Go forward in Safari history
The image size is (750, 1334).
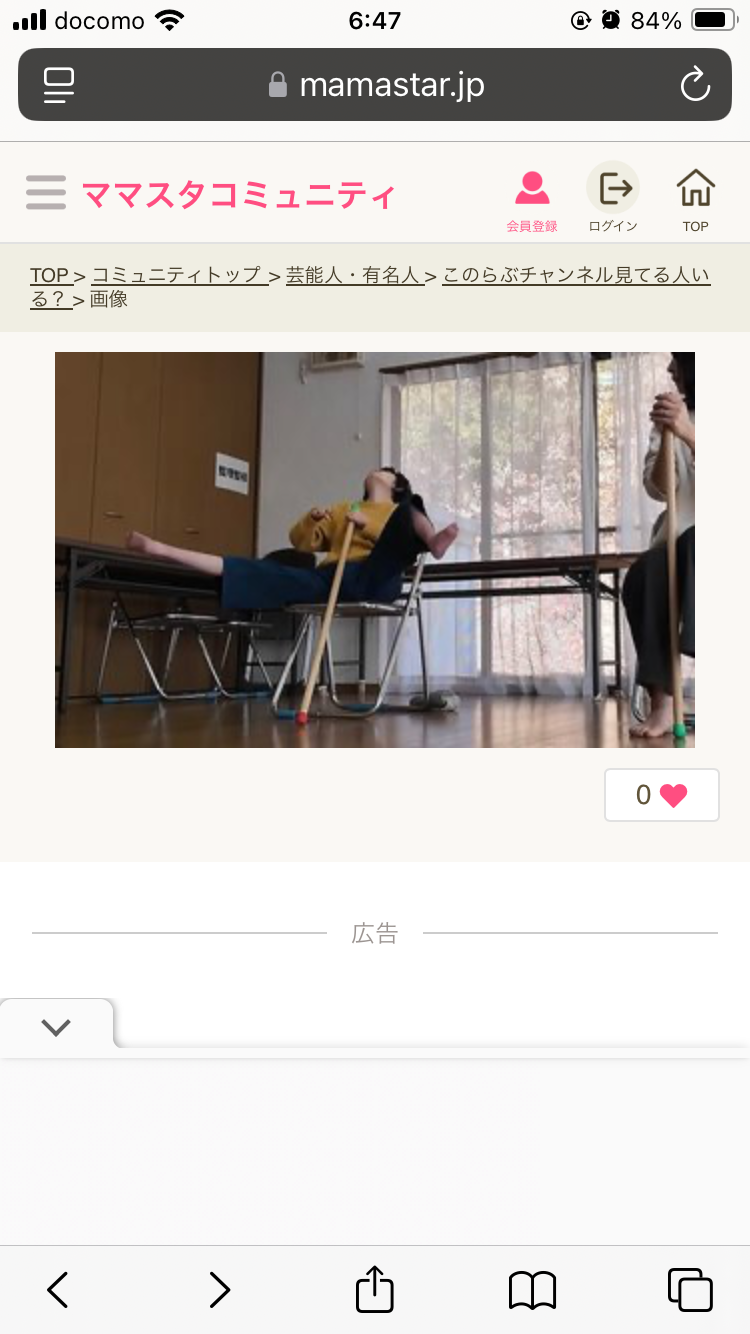coord(220,1290)
